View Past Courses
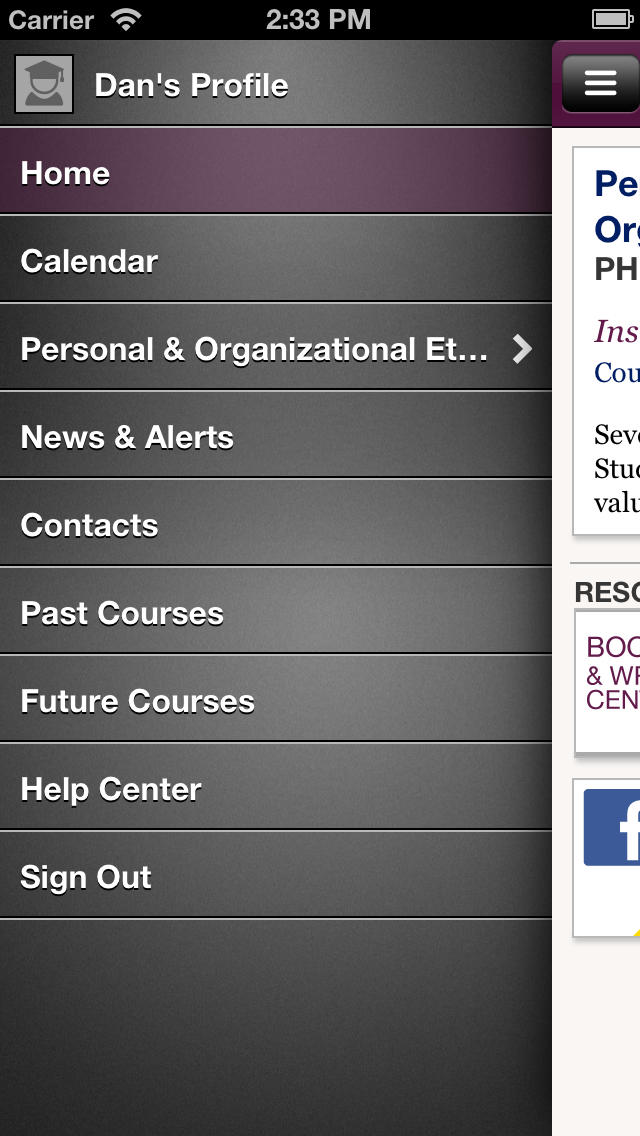640x1136 pixels. tap(275, 611)
